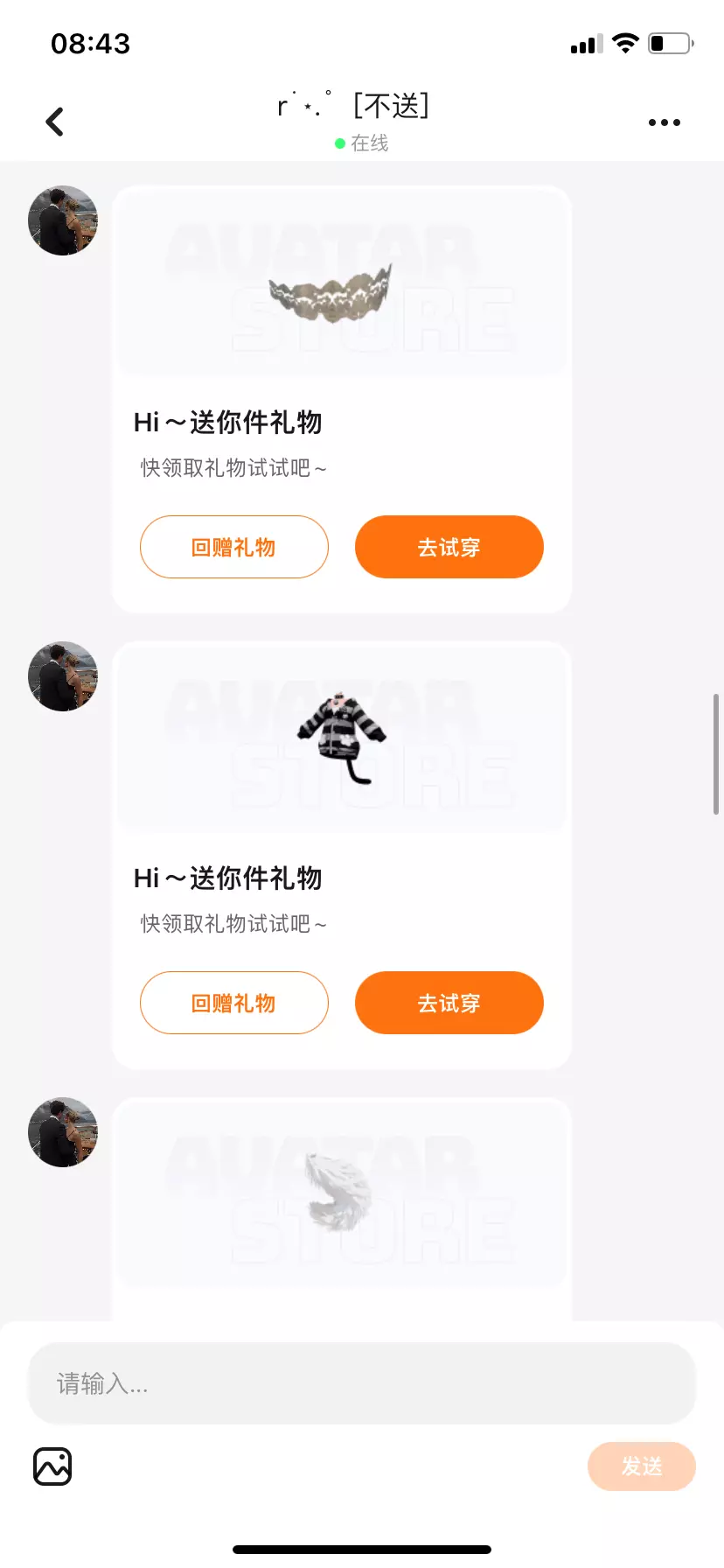Image resolution: width=724 pixels, height=1568 pixels.
Task: Open the image picker icon
Action: [52, 1466]
